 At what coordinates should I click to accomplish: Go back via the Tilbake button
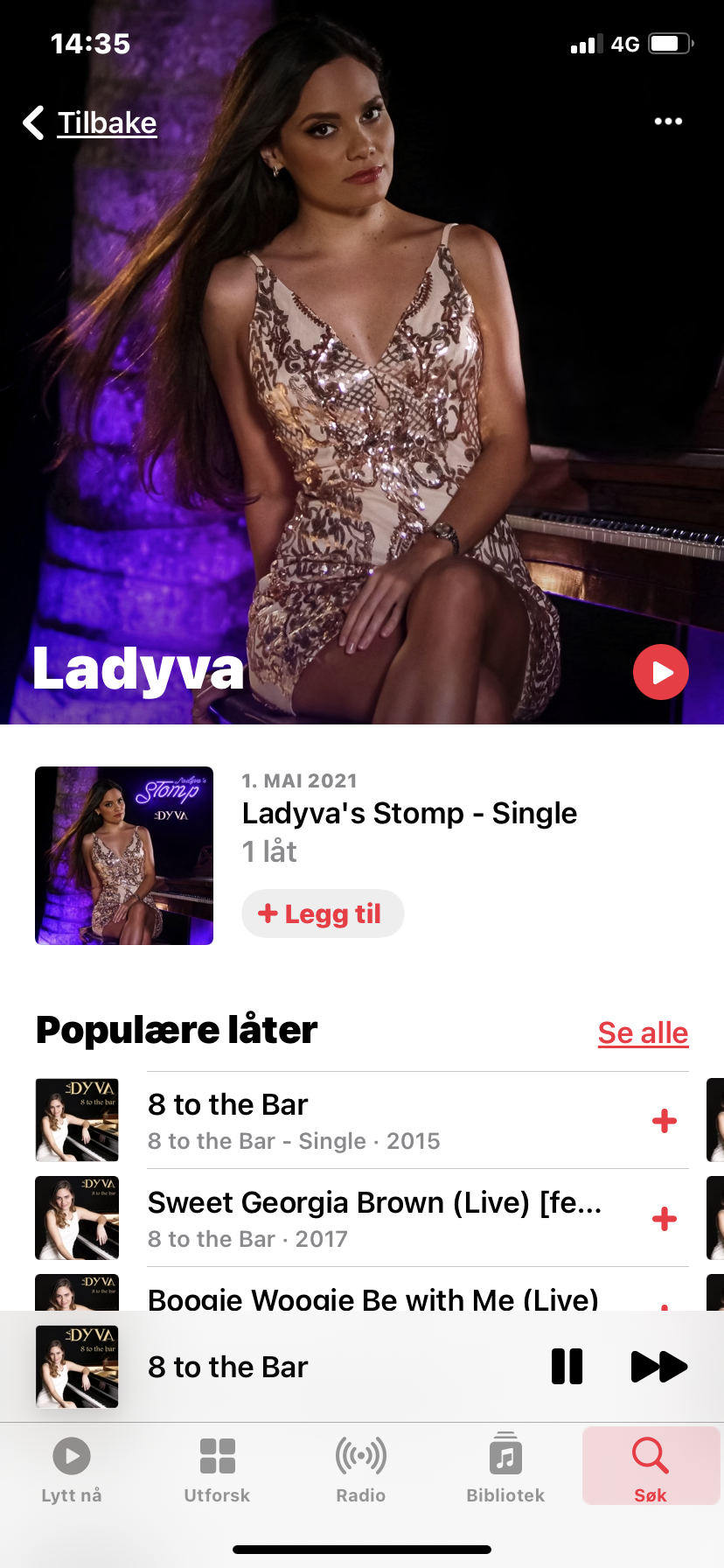coord(90,123)
